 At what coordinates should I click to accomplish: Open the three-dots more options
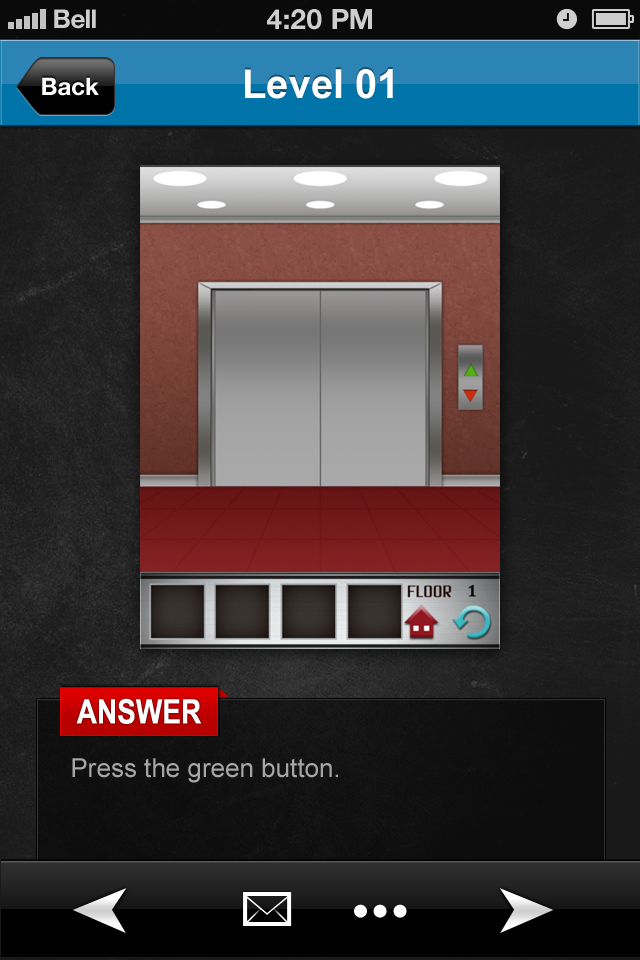(x=380, y=910)
